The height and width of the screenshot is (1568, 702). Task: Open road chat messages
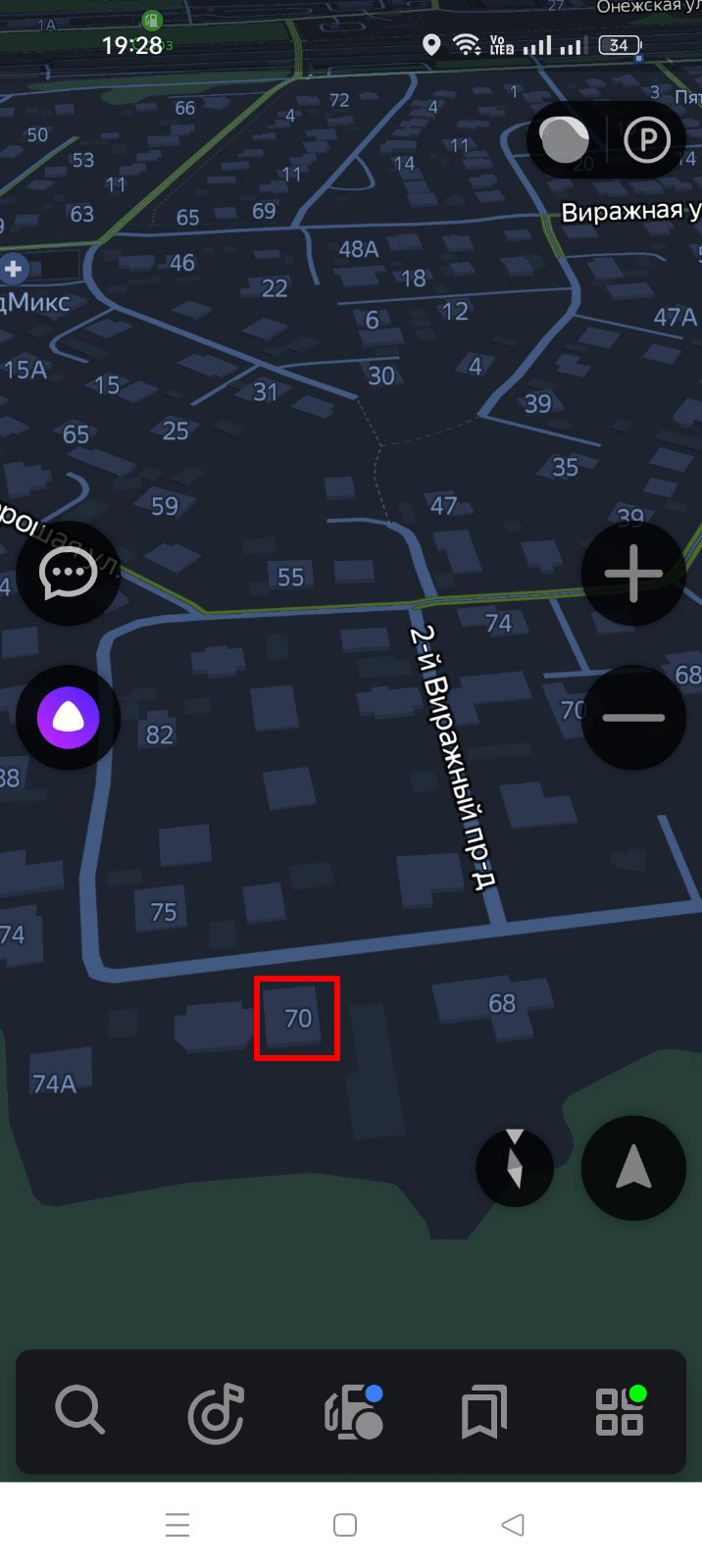[68, 574]
